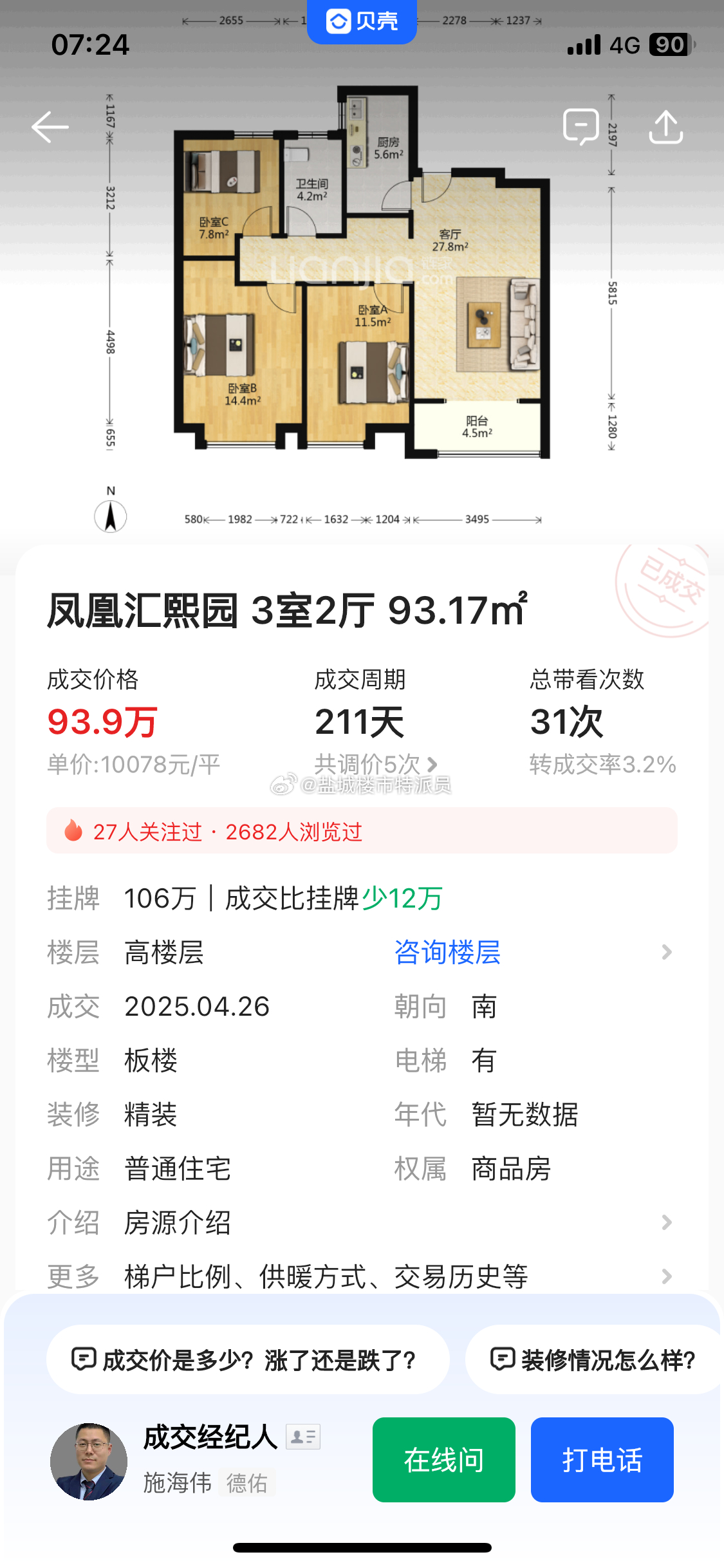724x1568 pixels.
Task: Share this listing
Action: [666, 127]
